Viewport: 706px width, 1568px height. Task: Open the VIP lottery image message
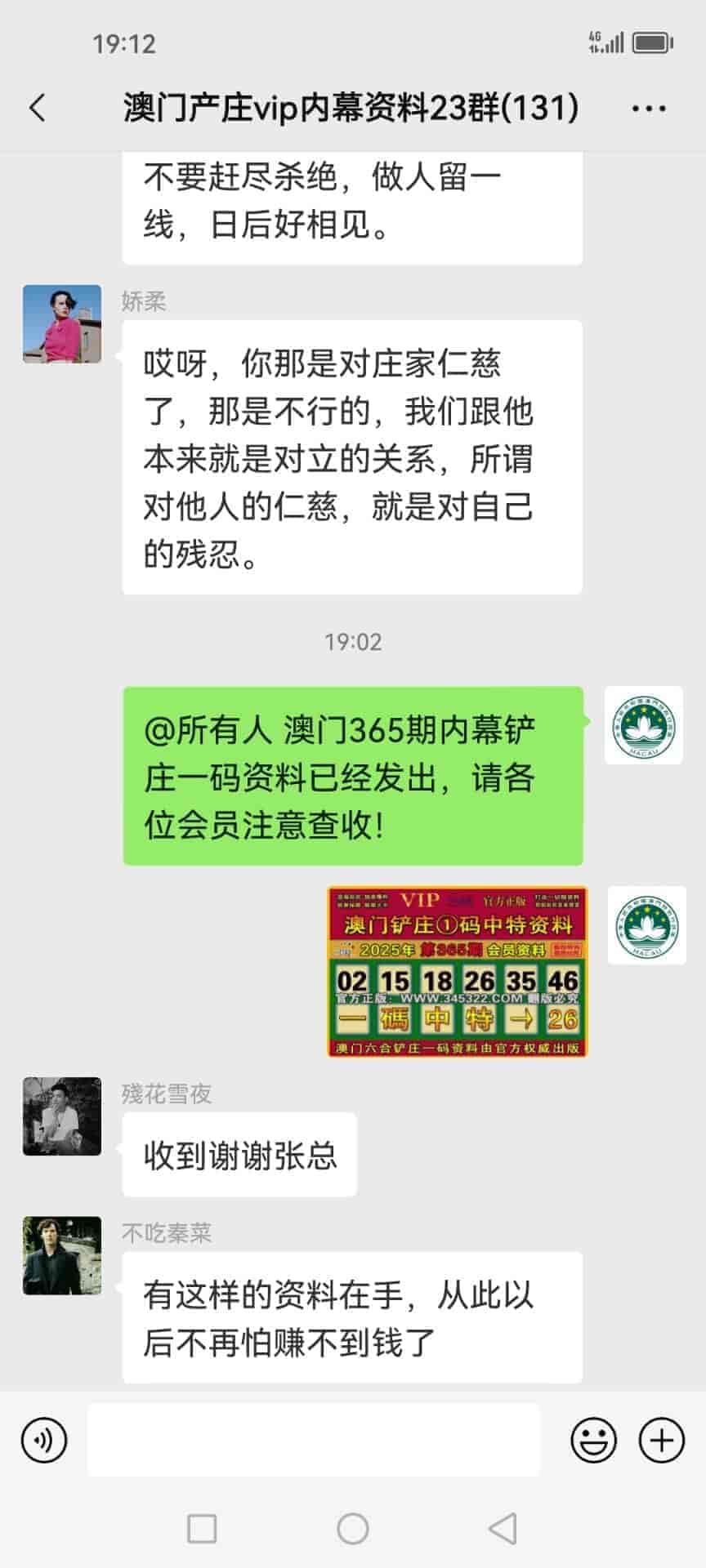(457, 972)
